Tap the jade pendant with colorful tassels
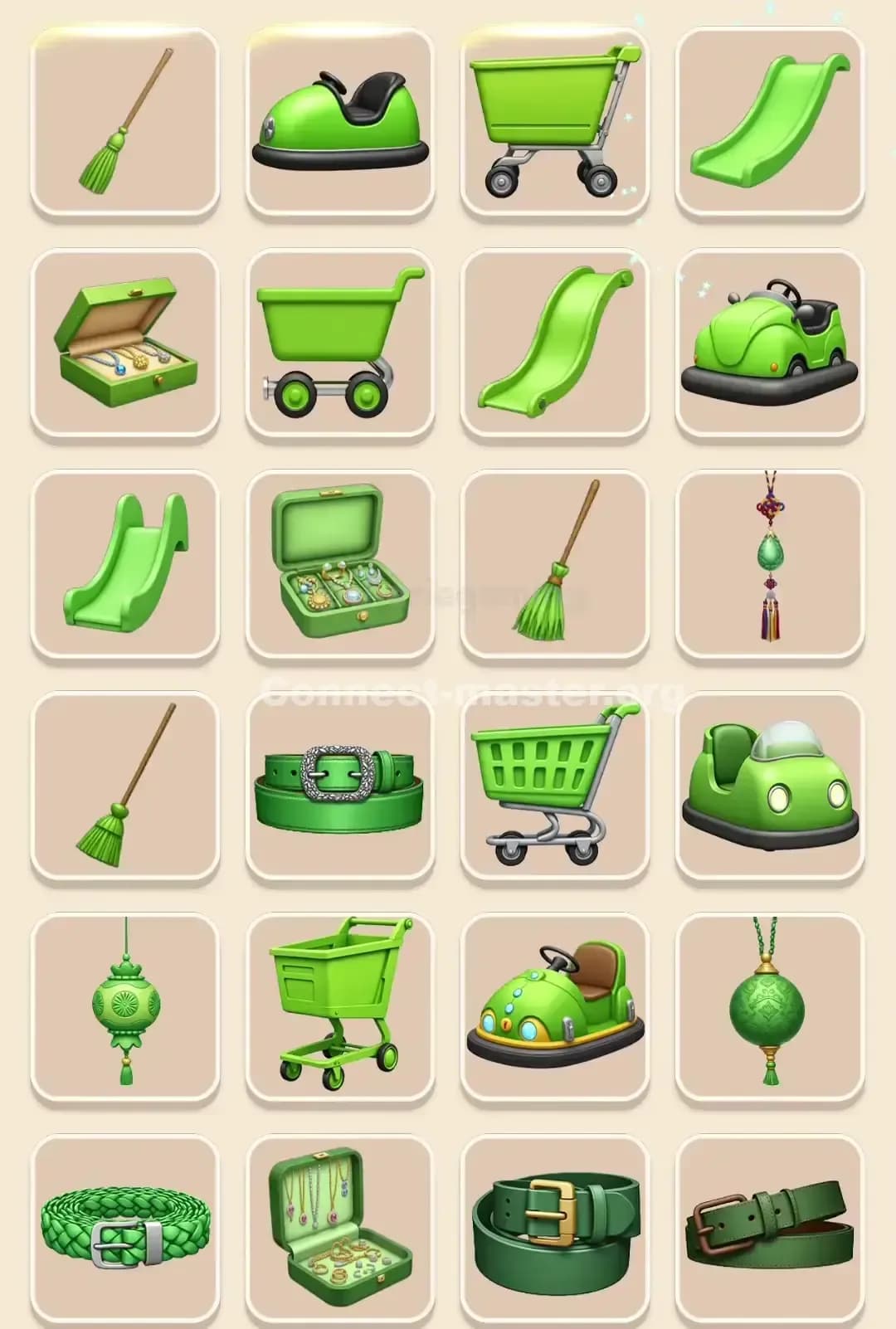 [x=769, y=564]
